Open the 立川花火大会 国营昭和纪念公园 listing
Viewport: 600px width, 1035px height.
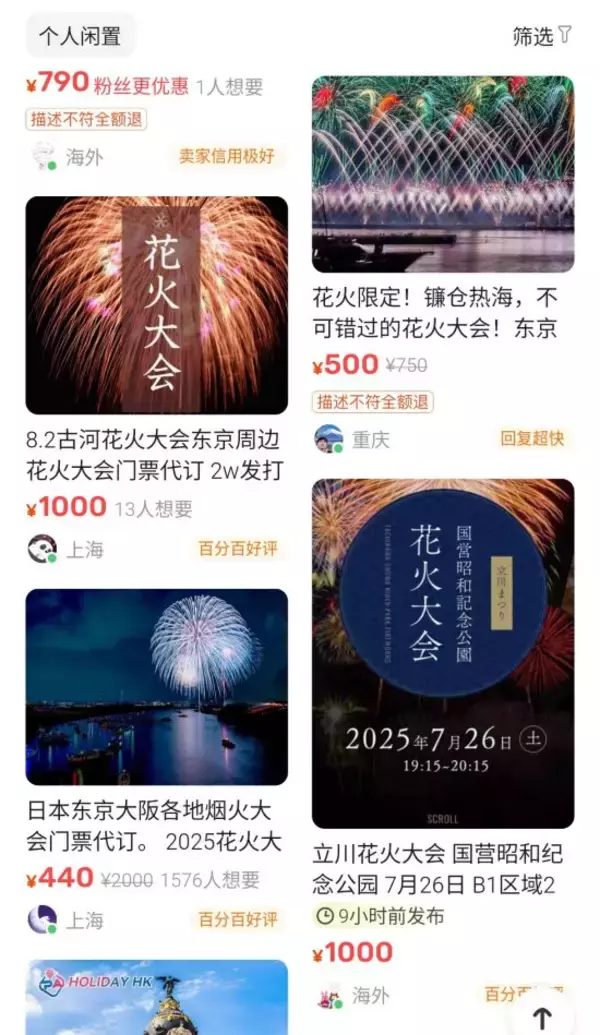point(443,654)
